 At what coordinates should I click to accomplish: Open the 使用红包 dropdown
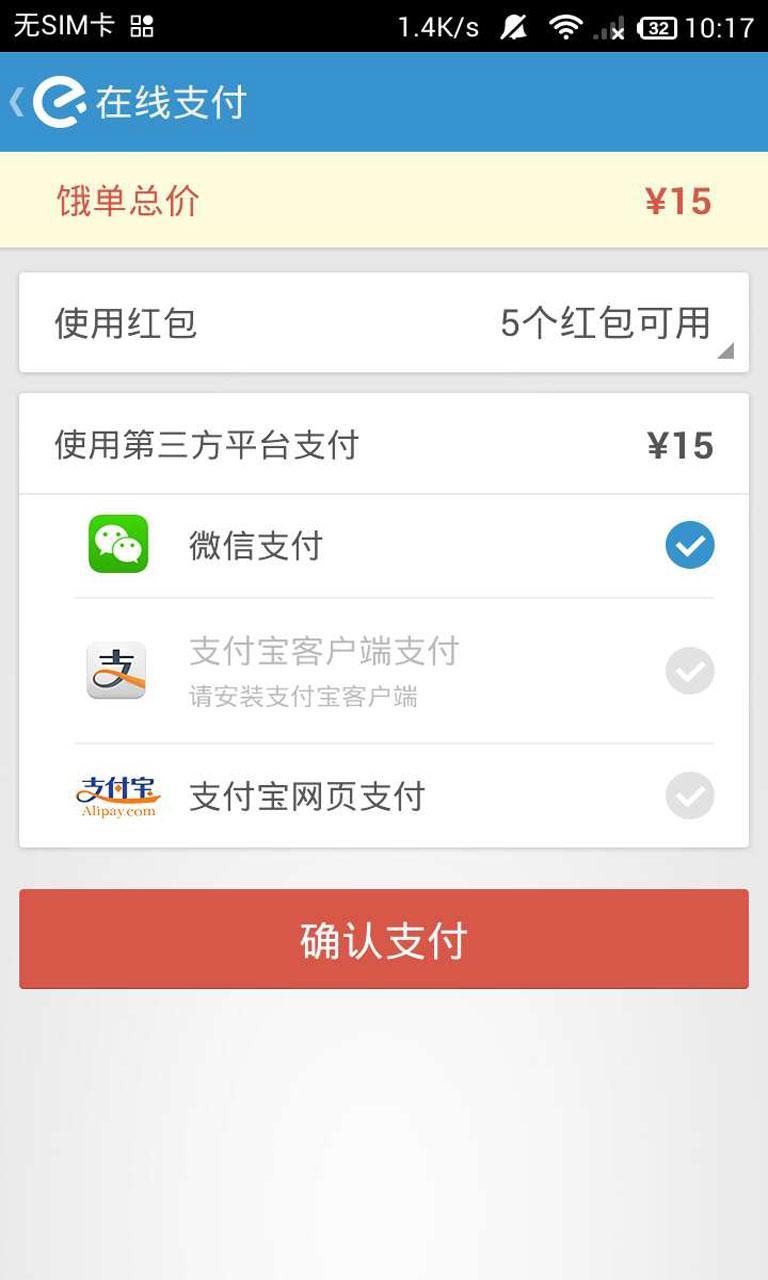pyautogui.click(x=384, y=323)
